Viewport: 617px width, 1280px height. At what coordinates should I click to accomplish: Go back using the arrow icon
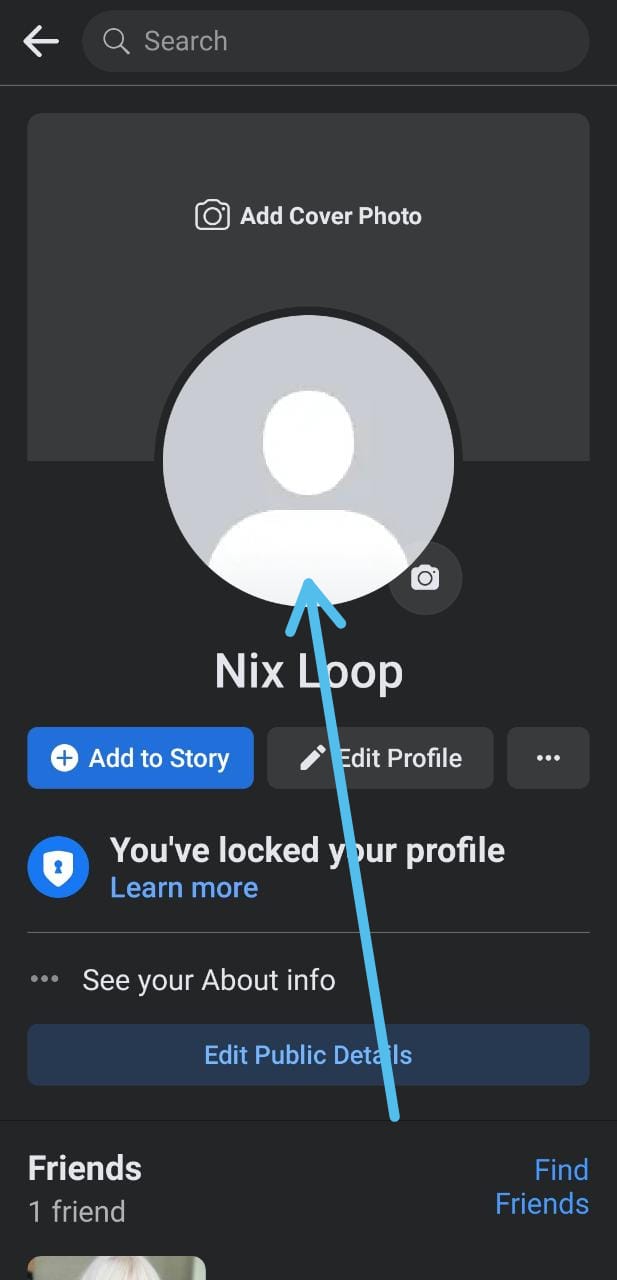[41, 41]
